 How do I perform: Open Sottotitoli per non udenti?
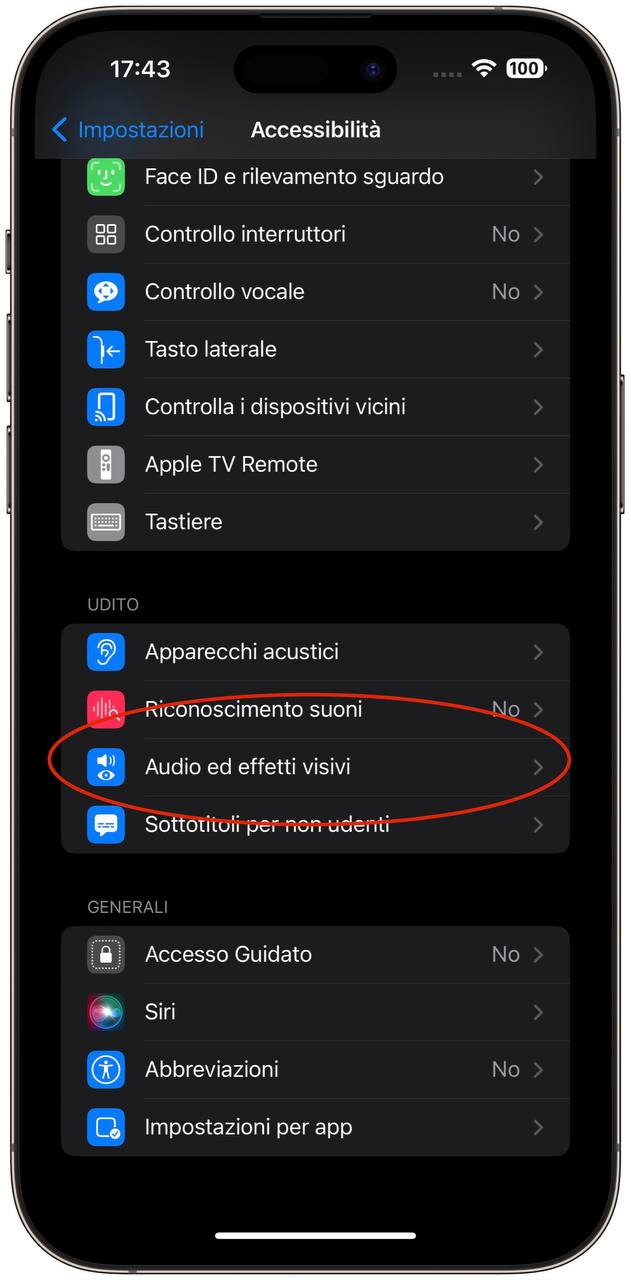[315, 825]
